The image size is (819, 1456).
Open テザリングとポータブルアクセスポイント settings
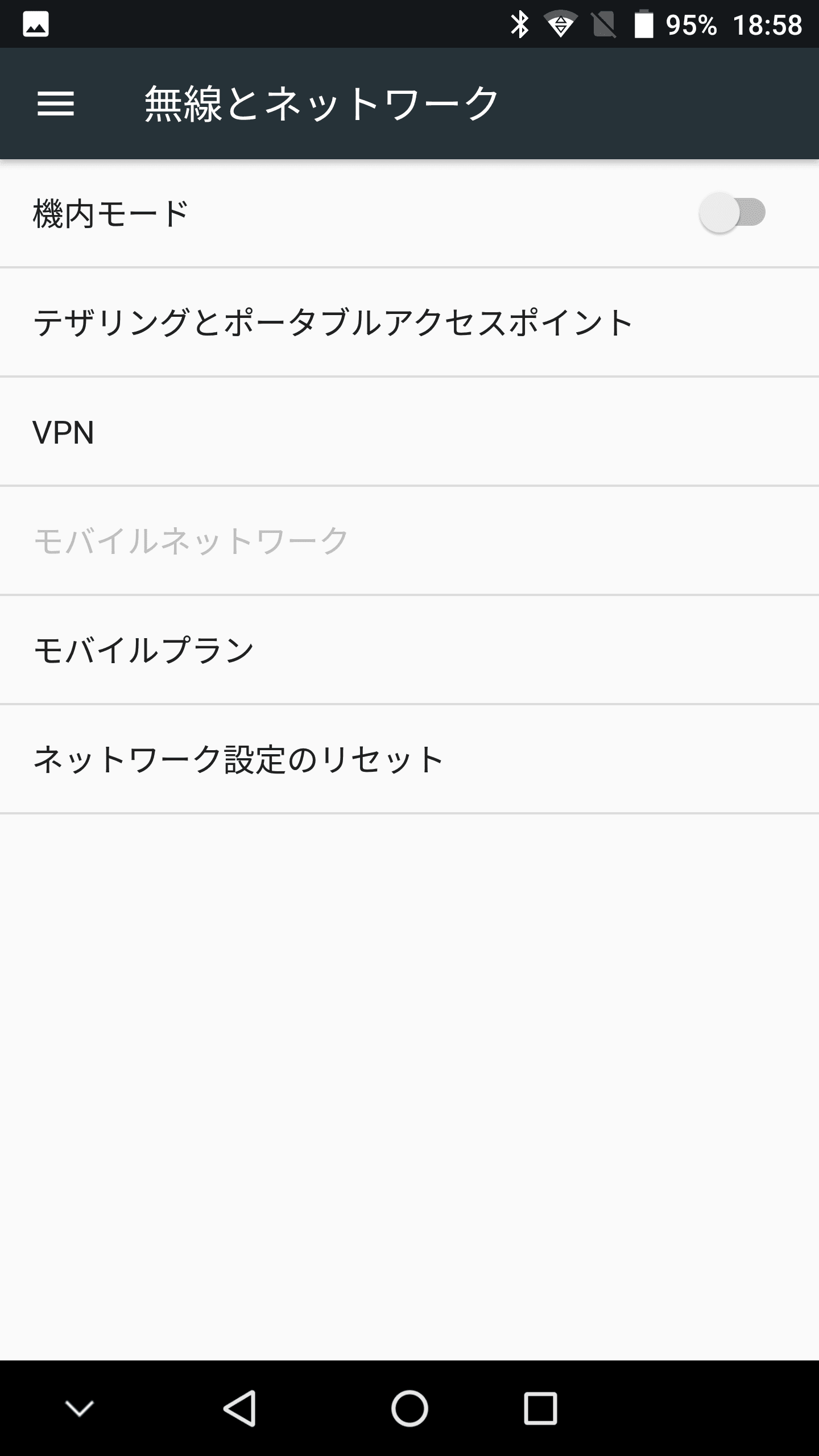coord(333,322)
